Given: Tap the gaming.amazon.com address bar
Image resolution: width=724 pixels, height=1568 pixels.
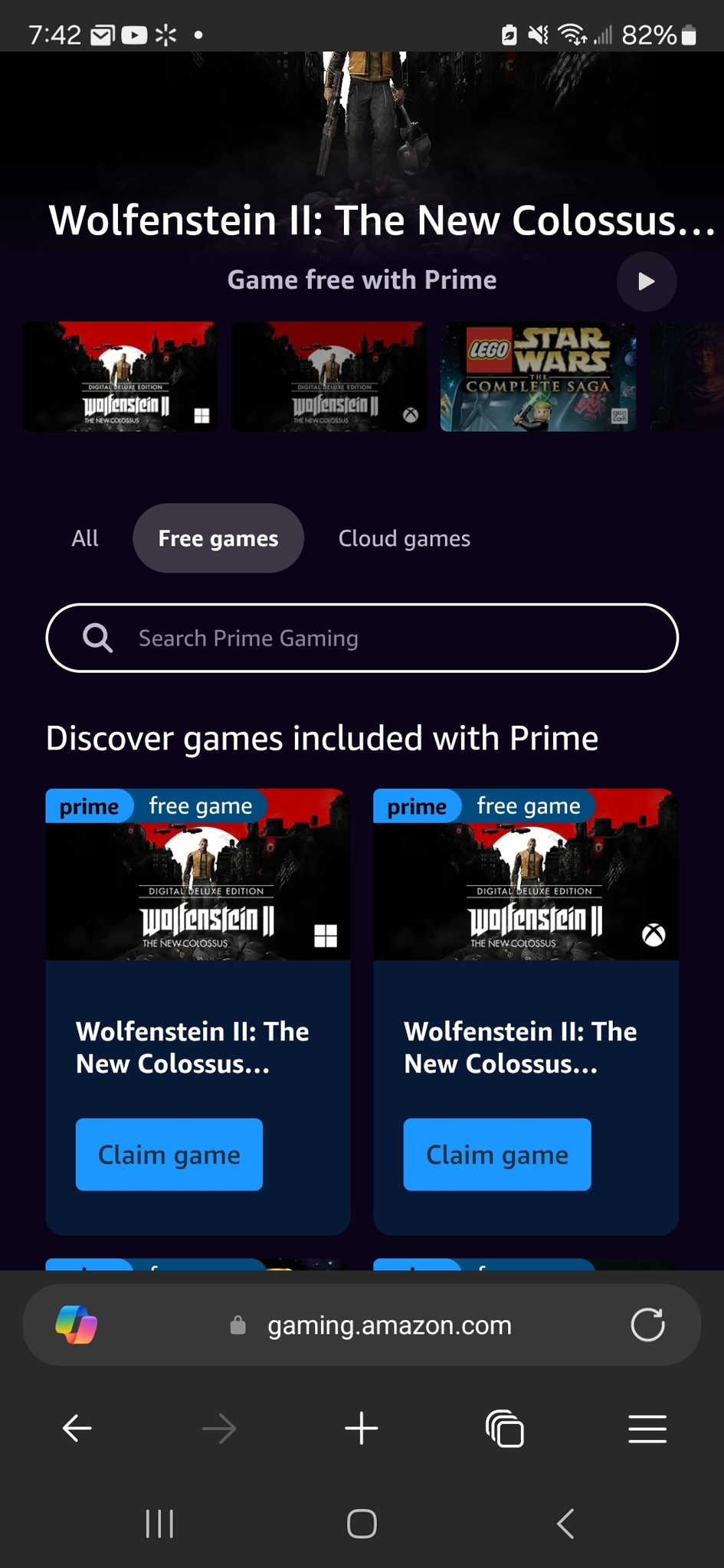Looking at the screenshot, I should (388, 1325).
